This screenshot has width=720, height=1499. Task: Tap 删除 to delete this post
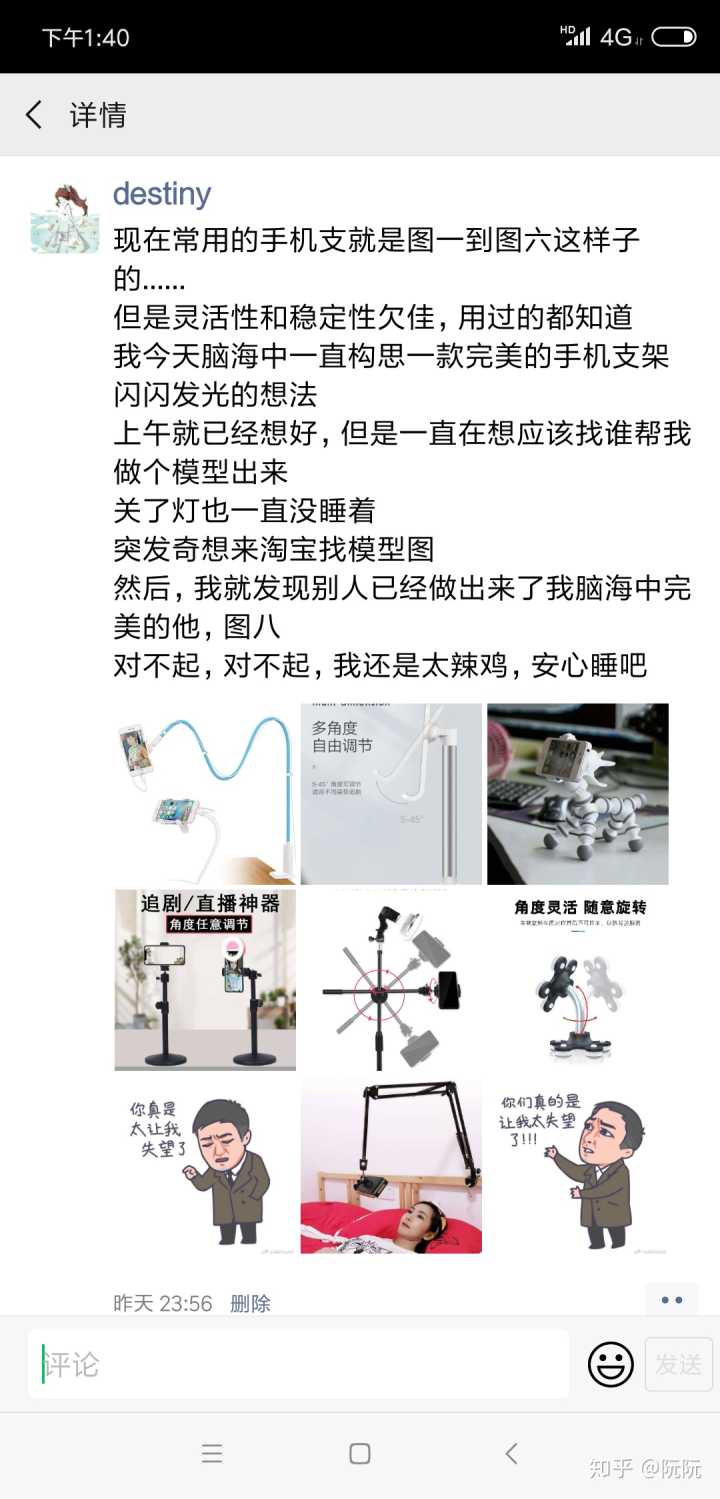[250, 1303]
